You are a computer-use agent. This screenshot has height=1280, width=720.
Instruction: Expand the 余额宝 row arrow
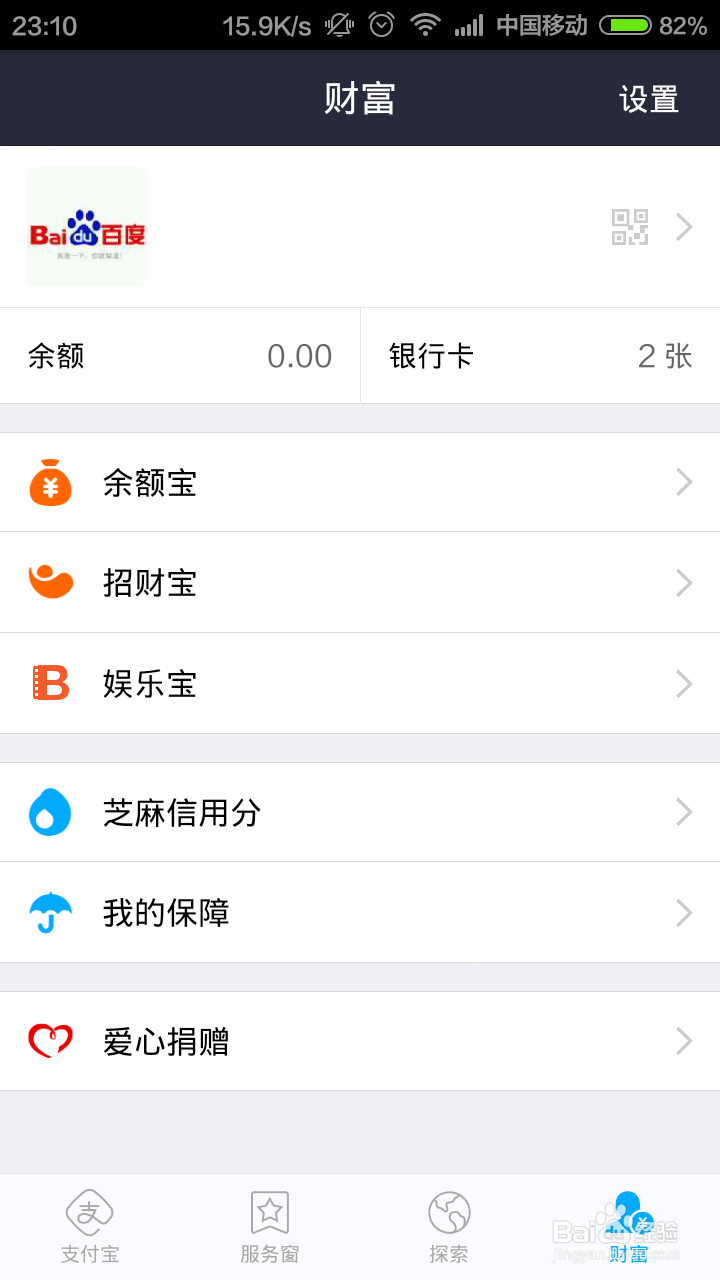(x=684, y=482)
